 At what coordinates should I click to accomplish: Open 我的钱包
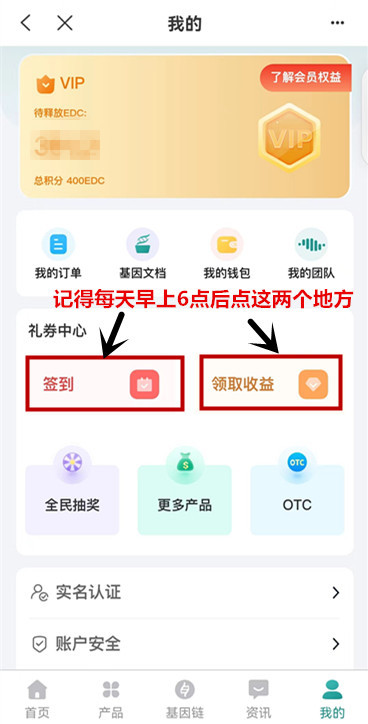(227, 254)
